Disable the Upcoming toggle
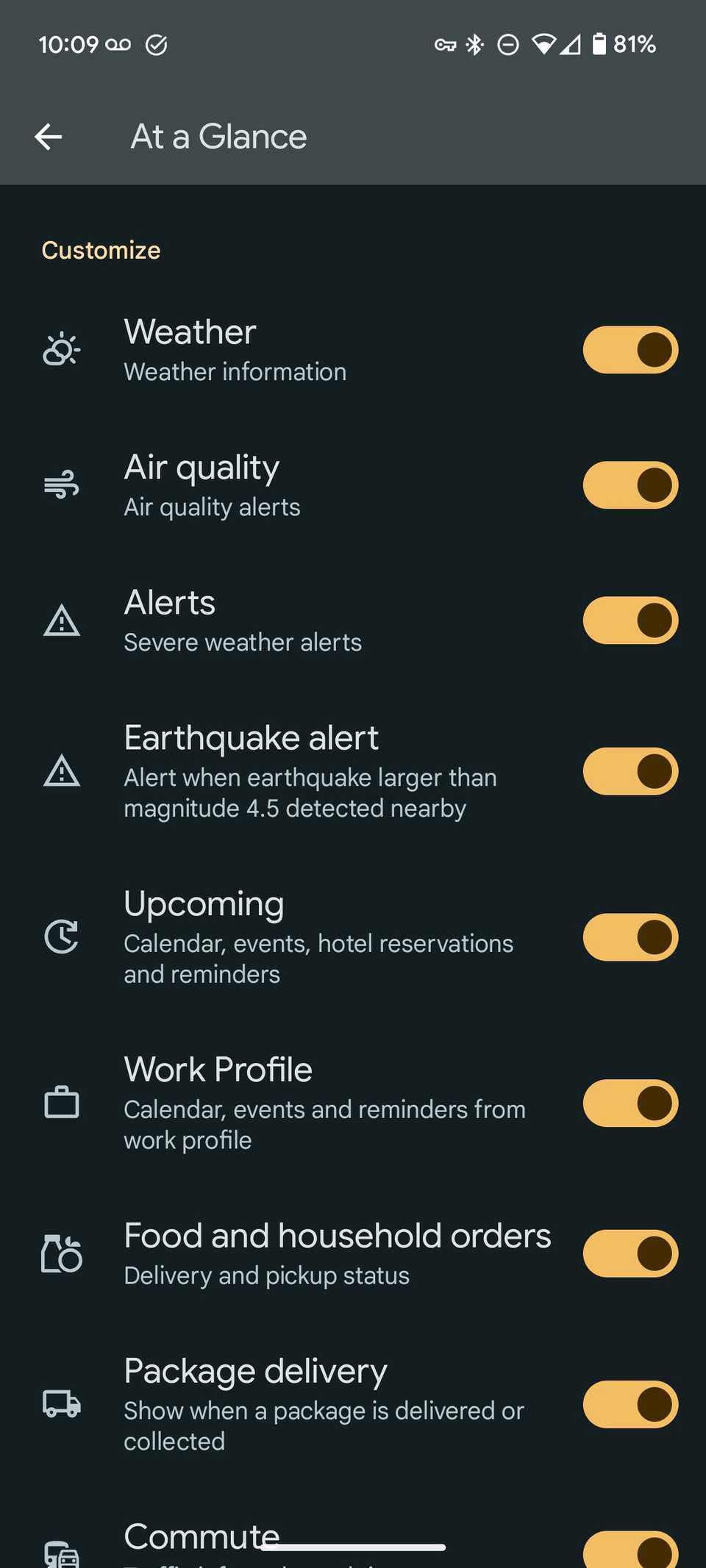The image size is (706, 1568). [630, 937]
